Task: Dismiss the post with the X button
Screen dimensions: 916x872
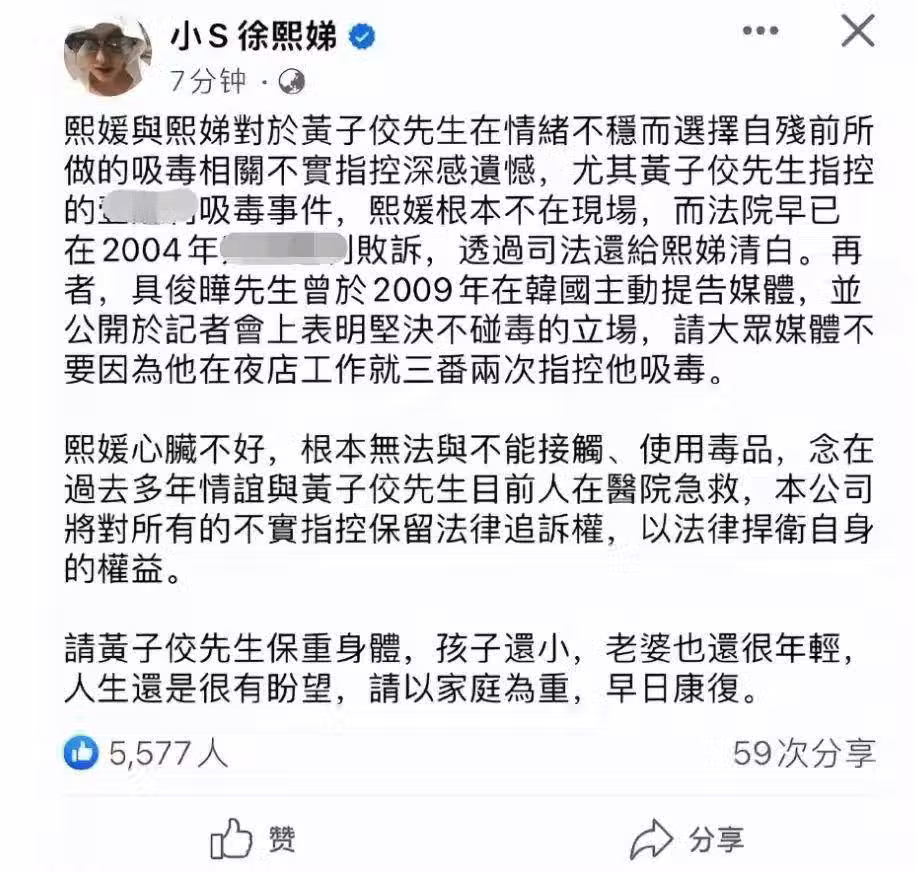Action: [x=859, y=32]
